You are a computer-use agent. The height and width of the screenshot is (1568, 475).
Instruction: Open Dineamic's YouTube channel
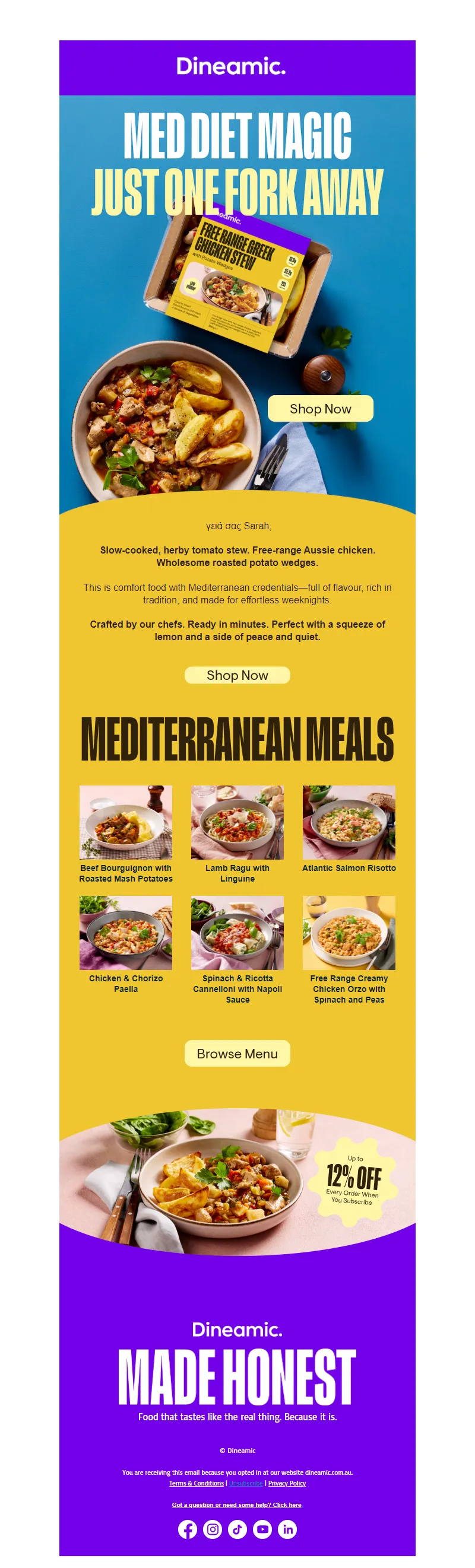point(262,1529)
